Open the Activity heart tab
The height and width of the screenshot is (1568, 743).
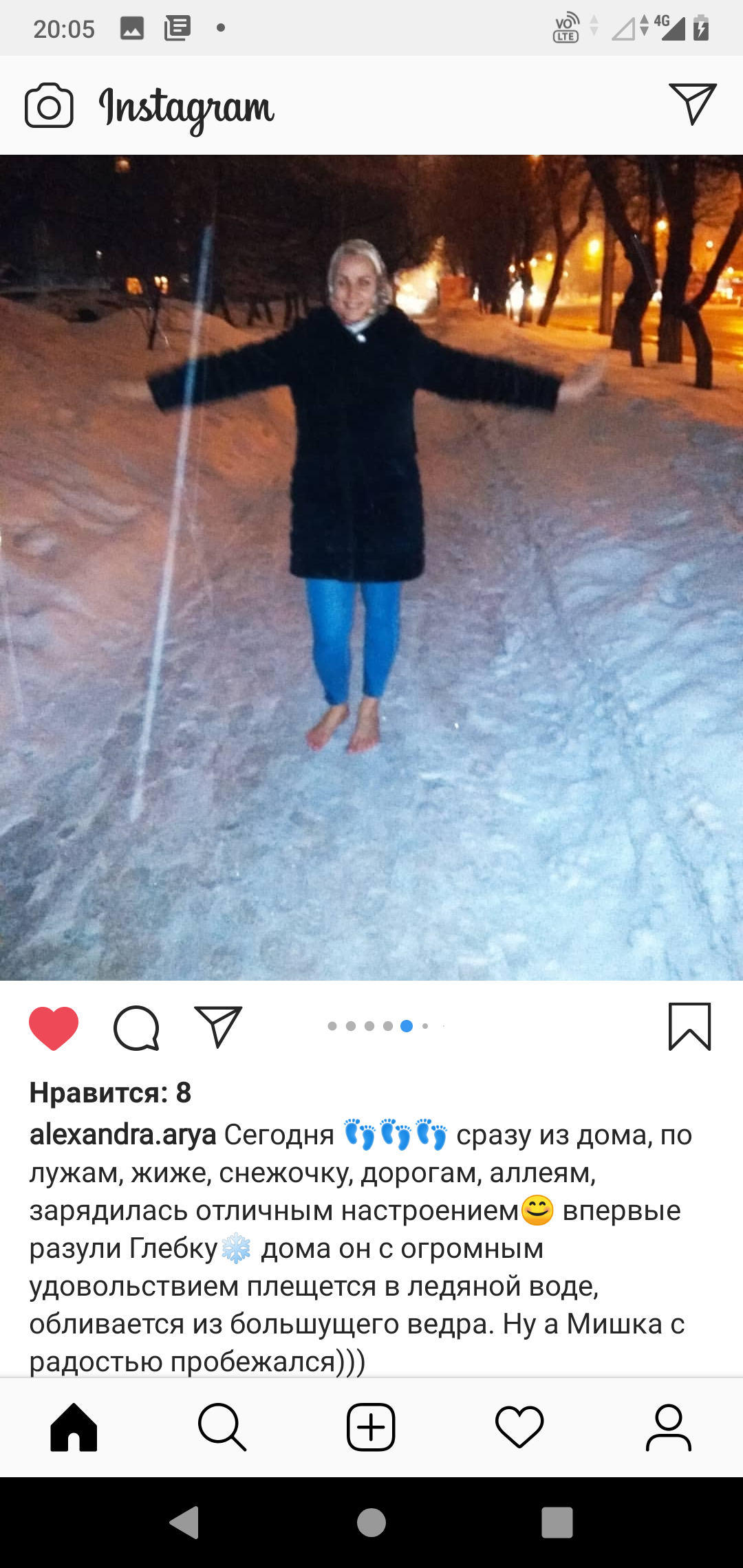tap(519, 1427)
